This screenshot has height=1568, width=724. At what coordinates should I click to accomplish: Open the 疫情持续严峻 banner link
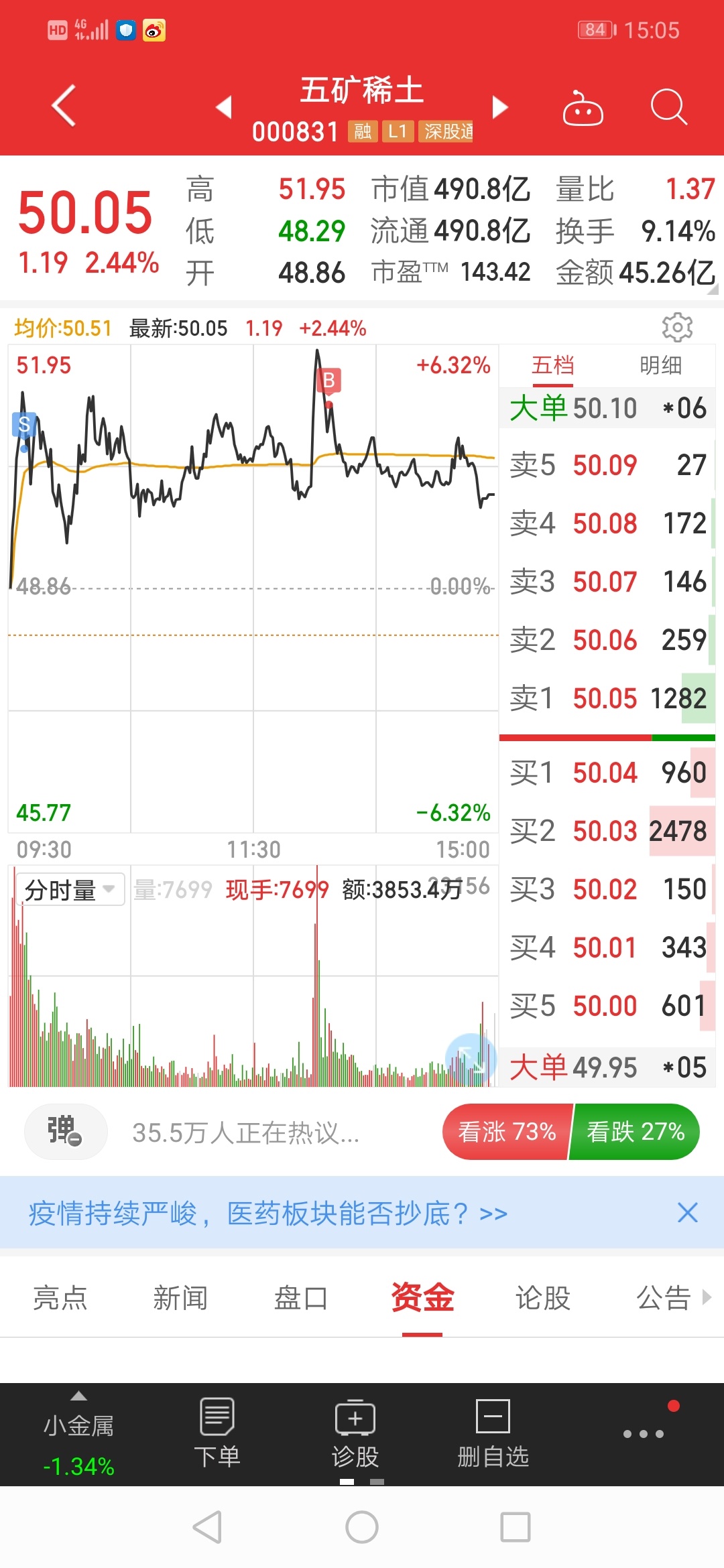coord(267,1213)
